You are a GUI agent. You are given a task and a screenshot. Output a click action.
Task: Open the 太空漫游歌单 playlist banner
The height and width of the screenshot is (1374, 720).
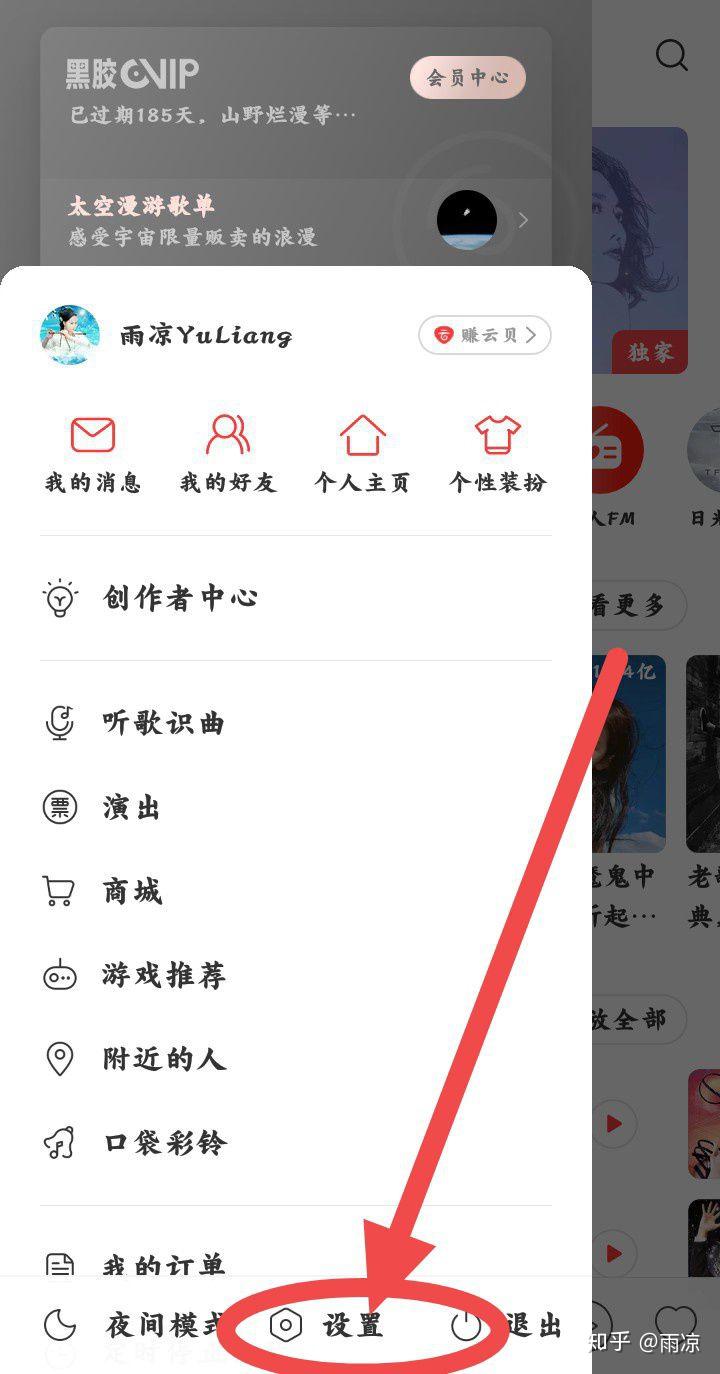coord(295,220)
